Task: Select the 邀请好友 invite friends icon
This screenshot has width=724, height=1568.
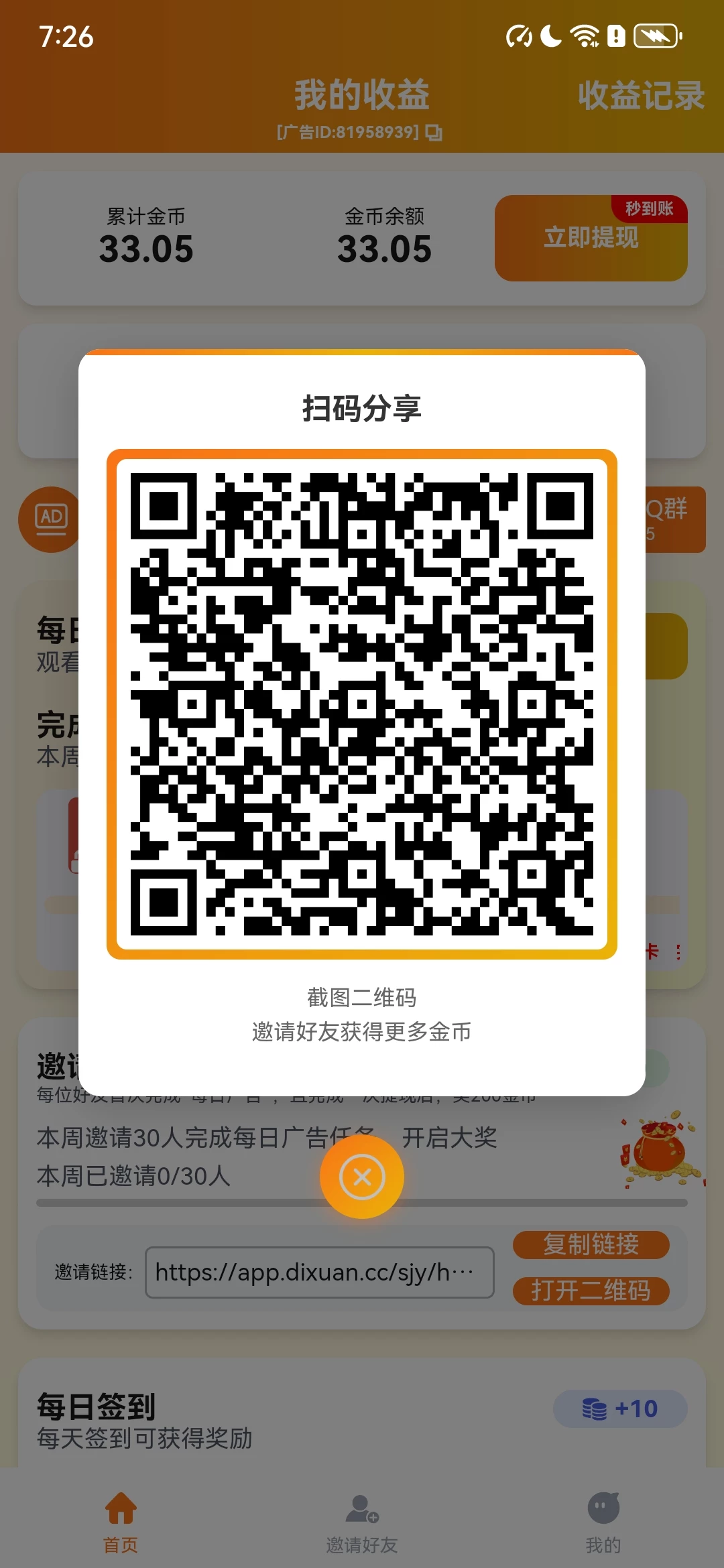Action: pos(361,1508)
